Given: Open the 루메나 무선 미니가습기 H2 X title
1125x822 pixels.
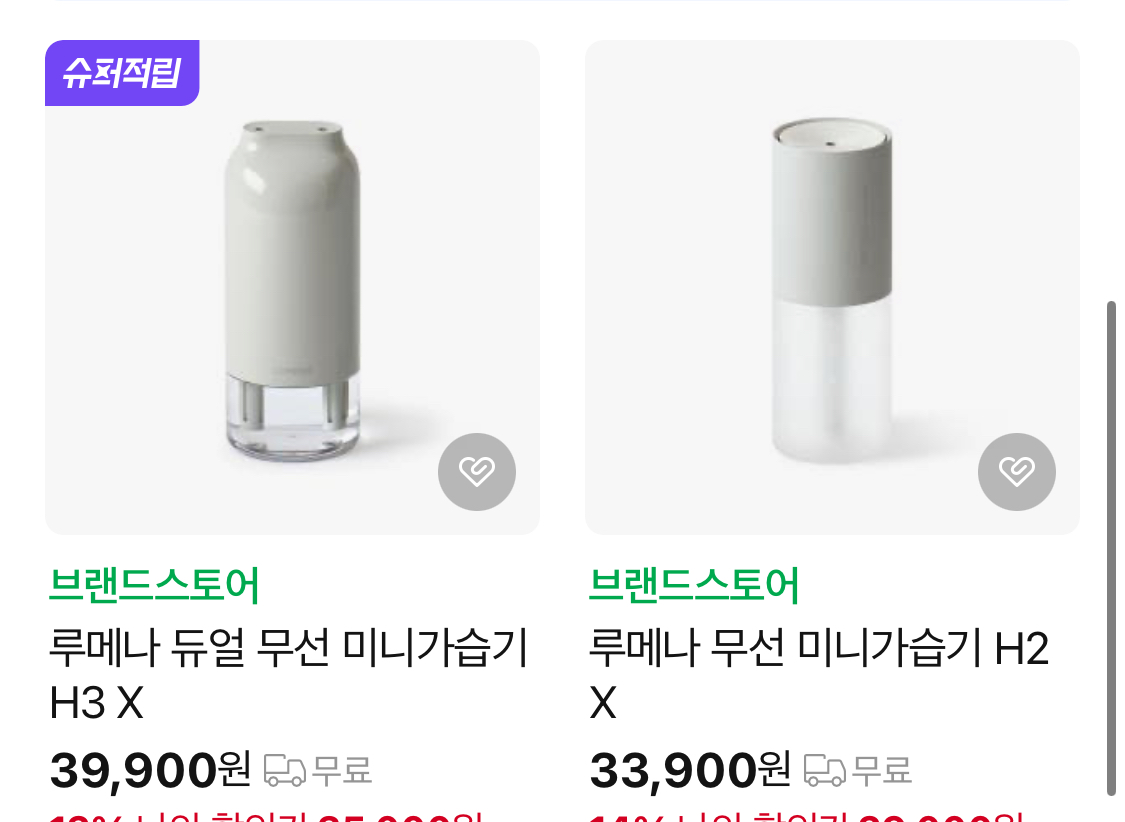Looking at the screenshot, I should point(819,674).
